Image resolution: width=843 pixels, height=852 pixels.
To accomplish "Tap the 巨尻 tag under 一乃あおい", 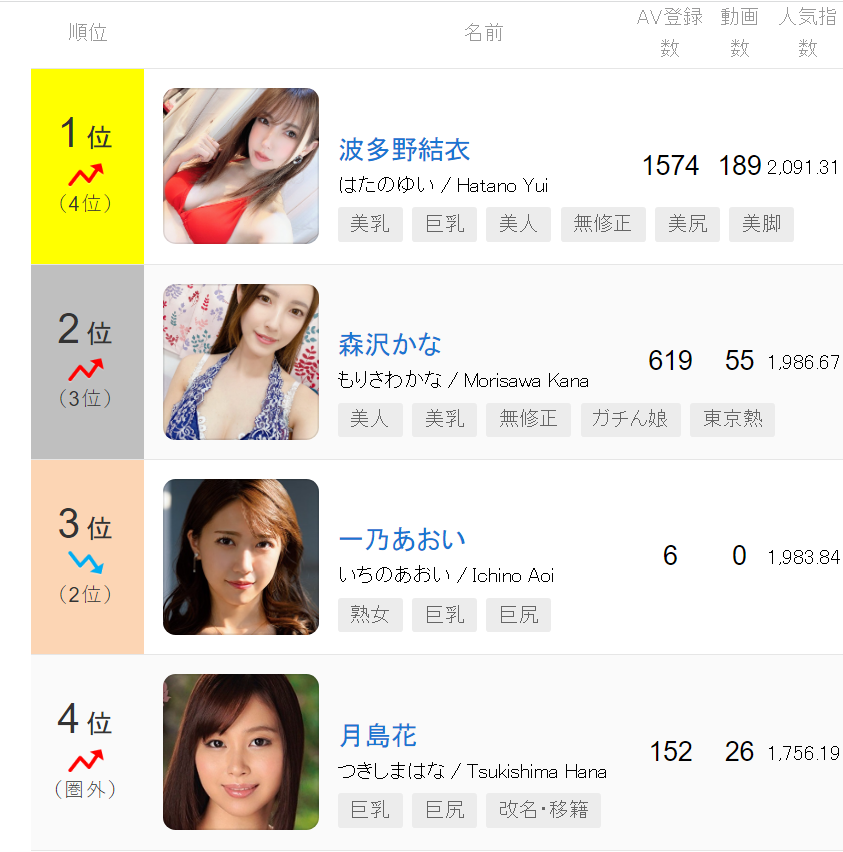I will tap(518, 615).
